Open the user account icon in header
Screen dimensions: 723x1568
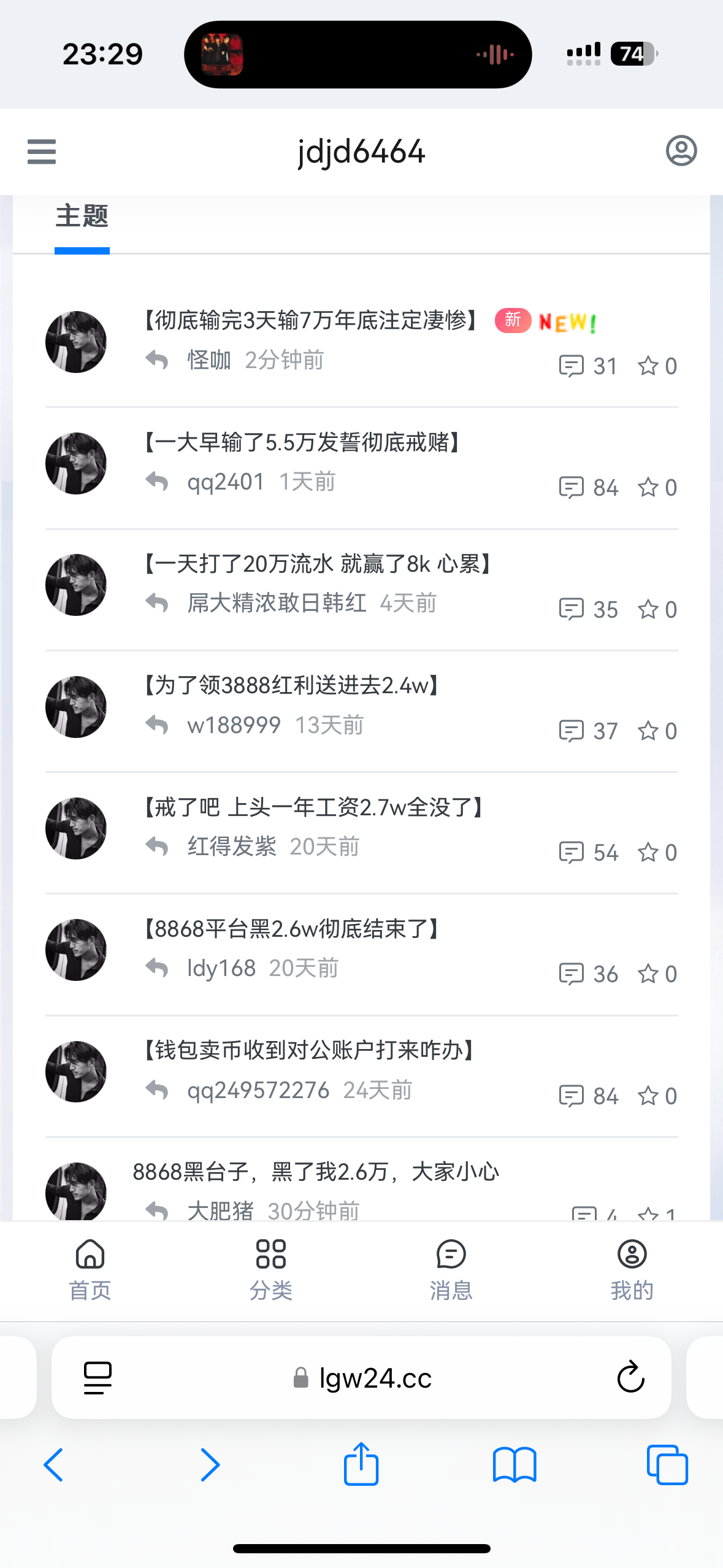pyautogui.click(x=681, y=151)
